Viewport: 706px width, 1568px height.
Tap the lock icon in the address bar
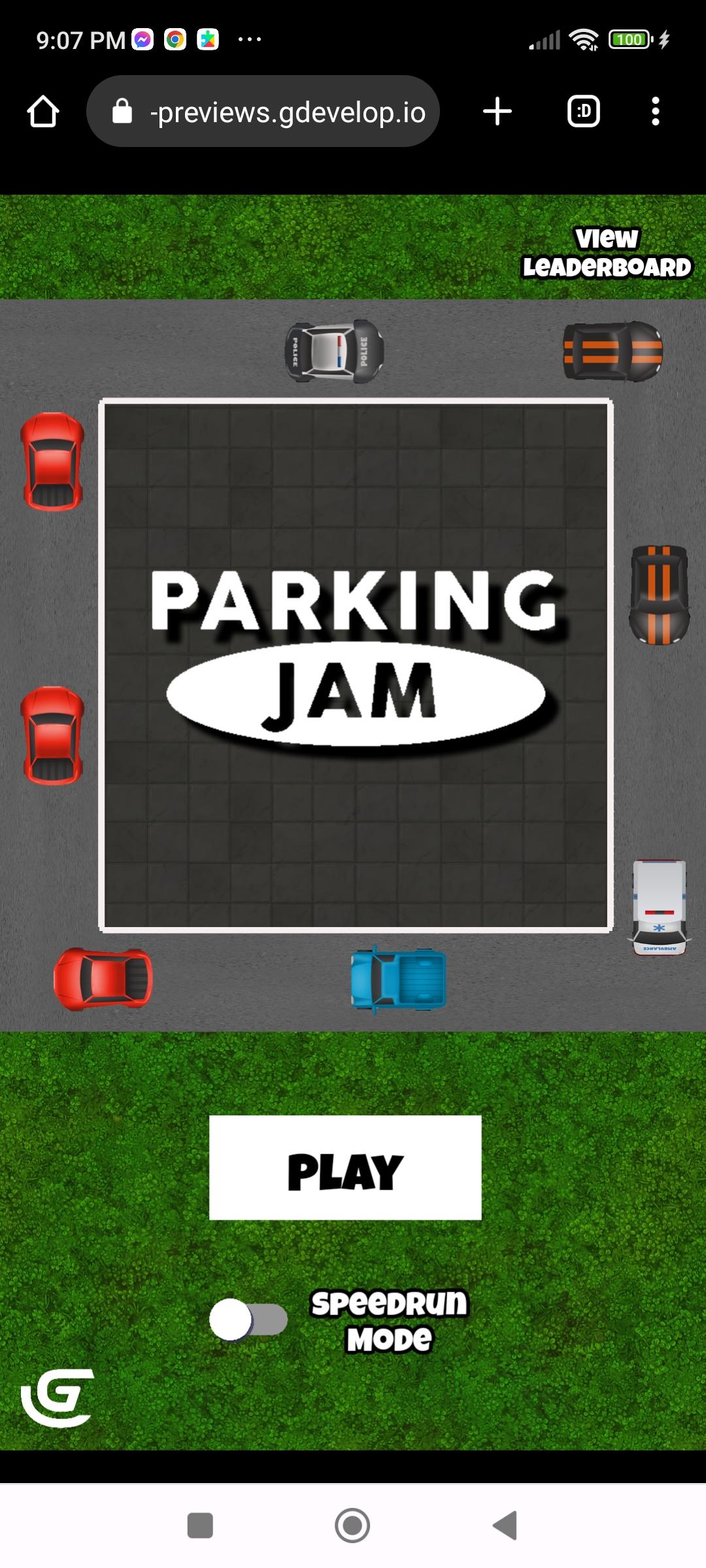tap(122, 110)
